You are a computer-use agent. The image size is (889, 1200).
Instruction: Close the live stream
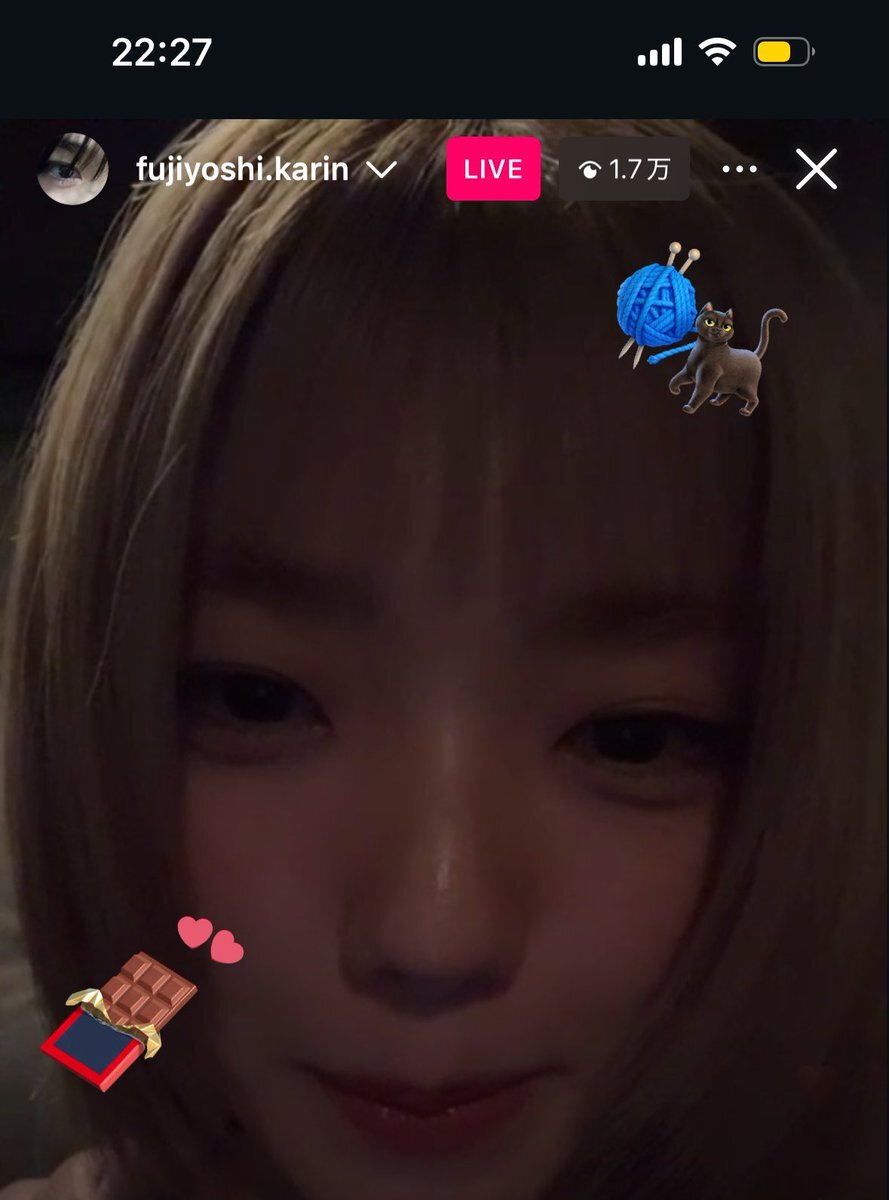pyautogui.click(x=816, y=170)
